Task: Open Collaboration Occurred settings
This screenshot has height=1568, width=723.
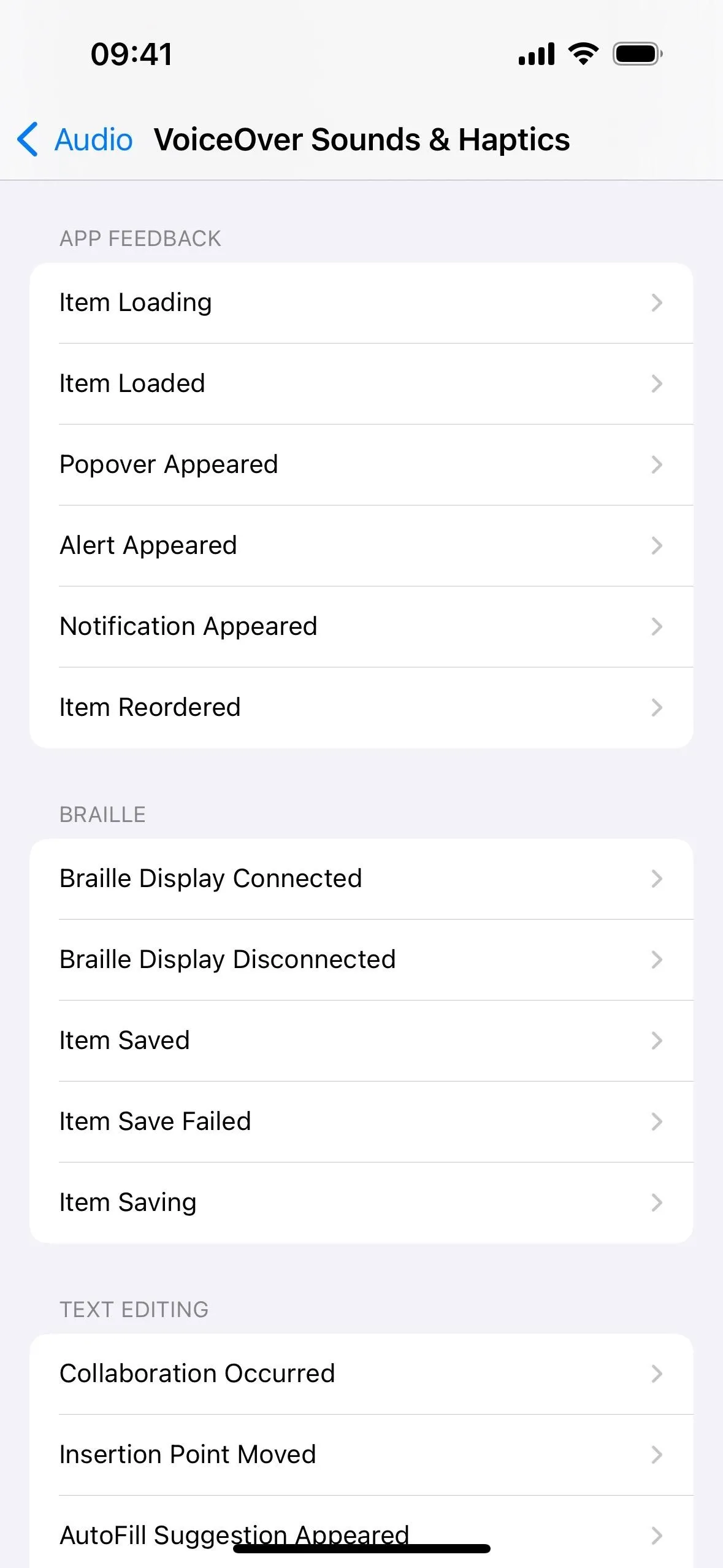Action: coord(361,1374)
